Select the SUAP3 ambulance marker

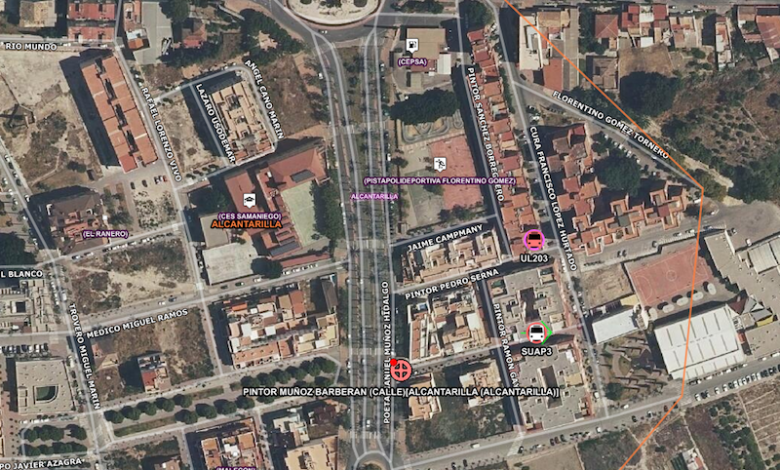[537, 333]
